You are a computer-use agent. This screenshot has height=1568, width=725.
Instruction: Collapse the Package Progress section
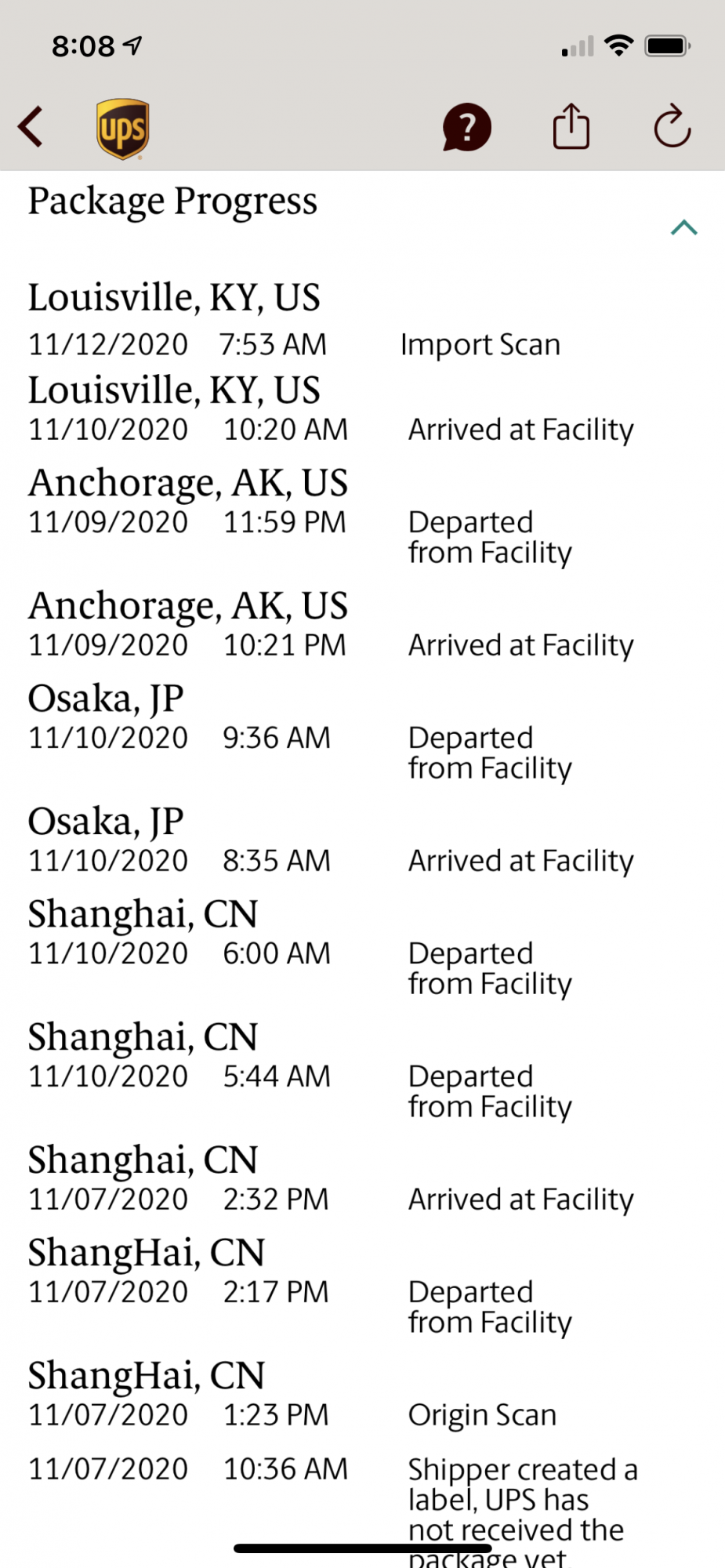[x=683, y=227]
